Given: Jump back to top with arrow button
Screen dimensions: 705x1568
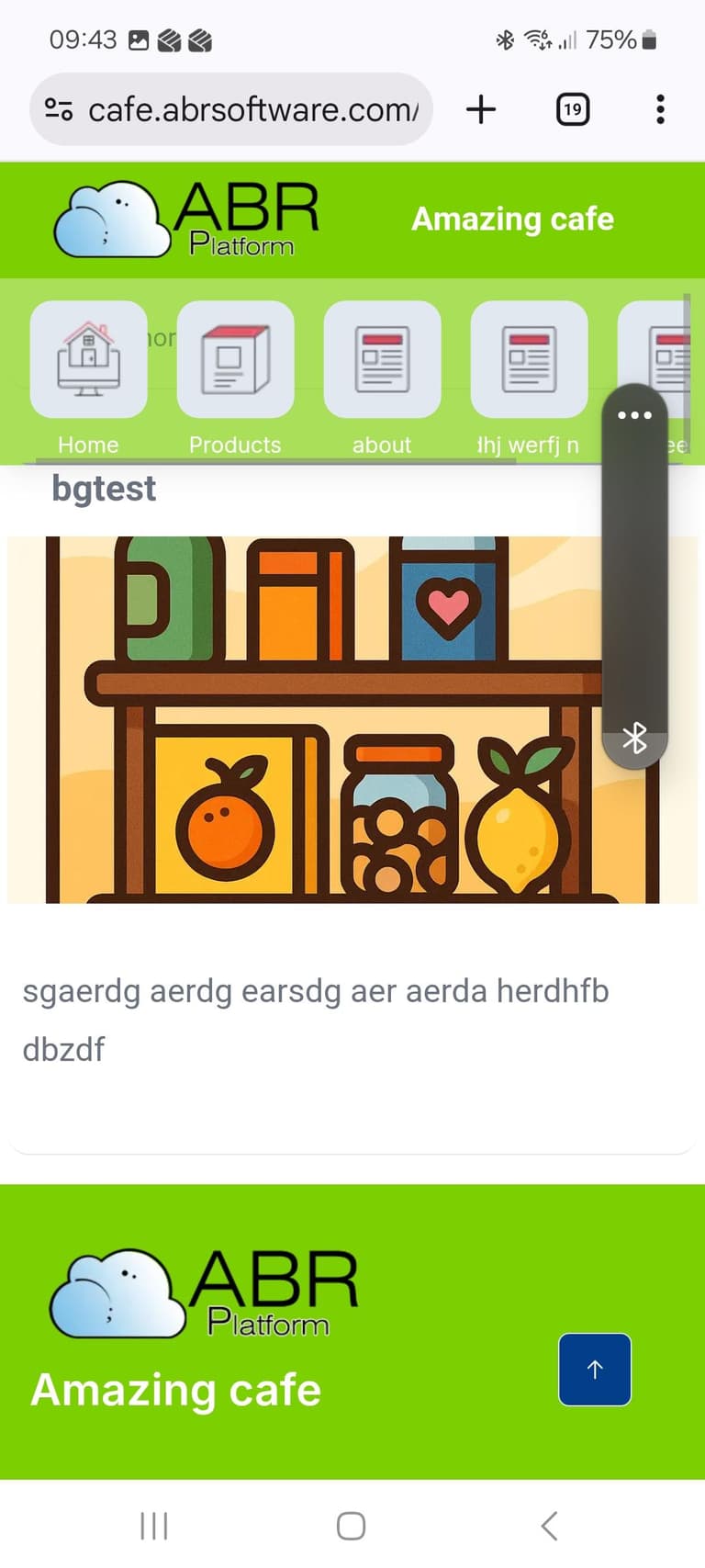Looking at the screenshot, I should tap(594, 1369).
